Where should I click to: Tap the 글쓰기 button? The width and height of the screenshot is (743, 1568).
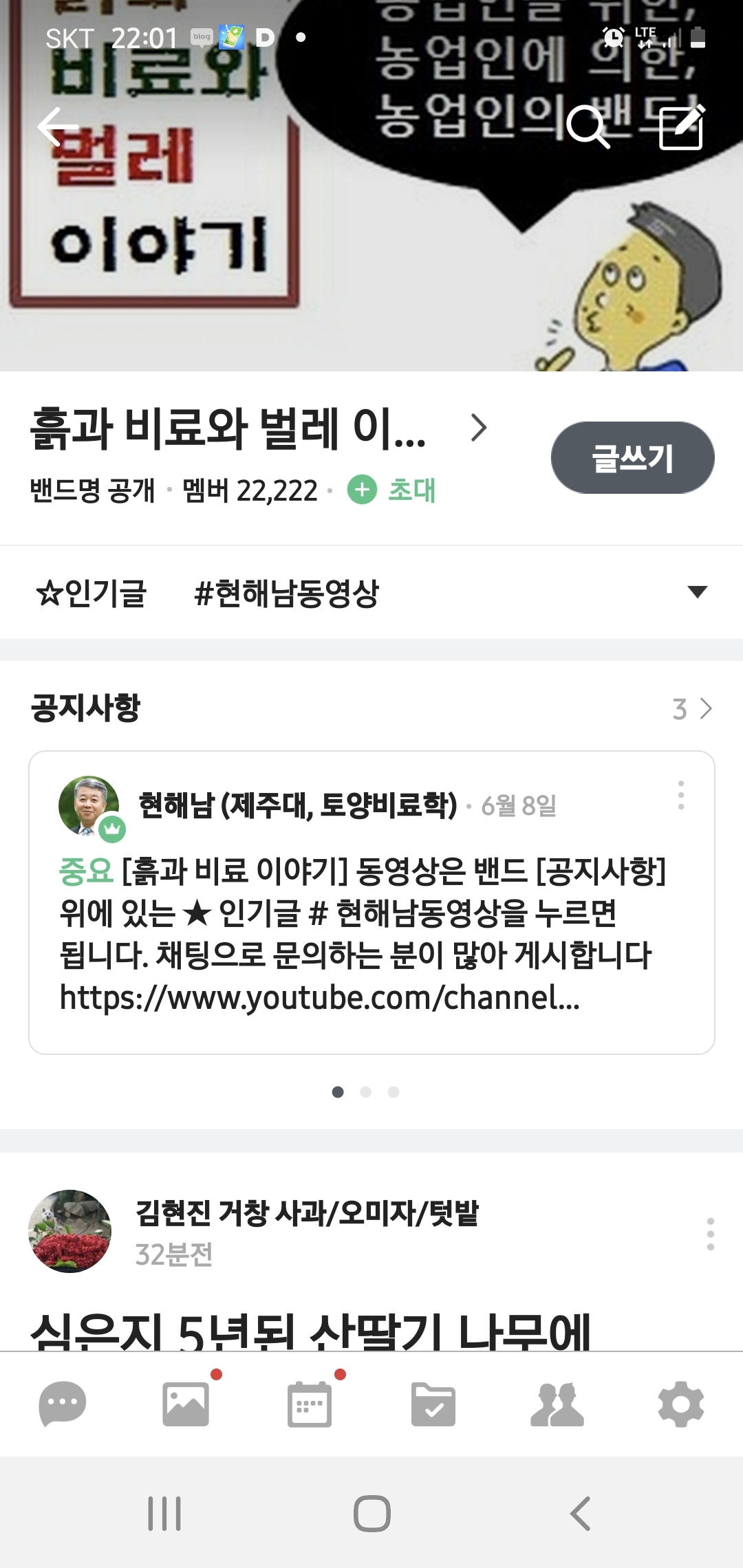point(632,457)
